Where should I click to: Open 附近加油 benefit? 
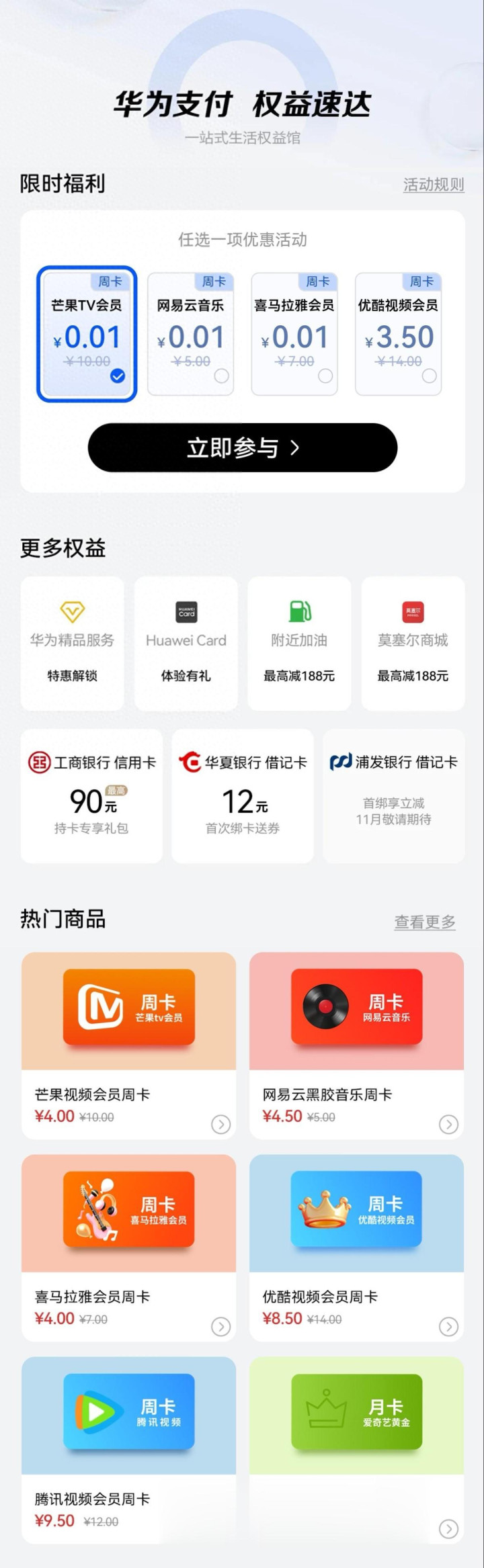coord(299,643)
